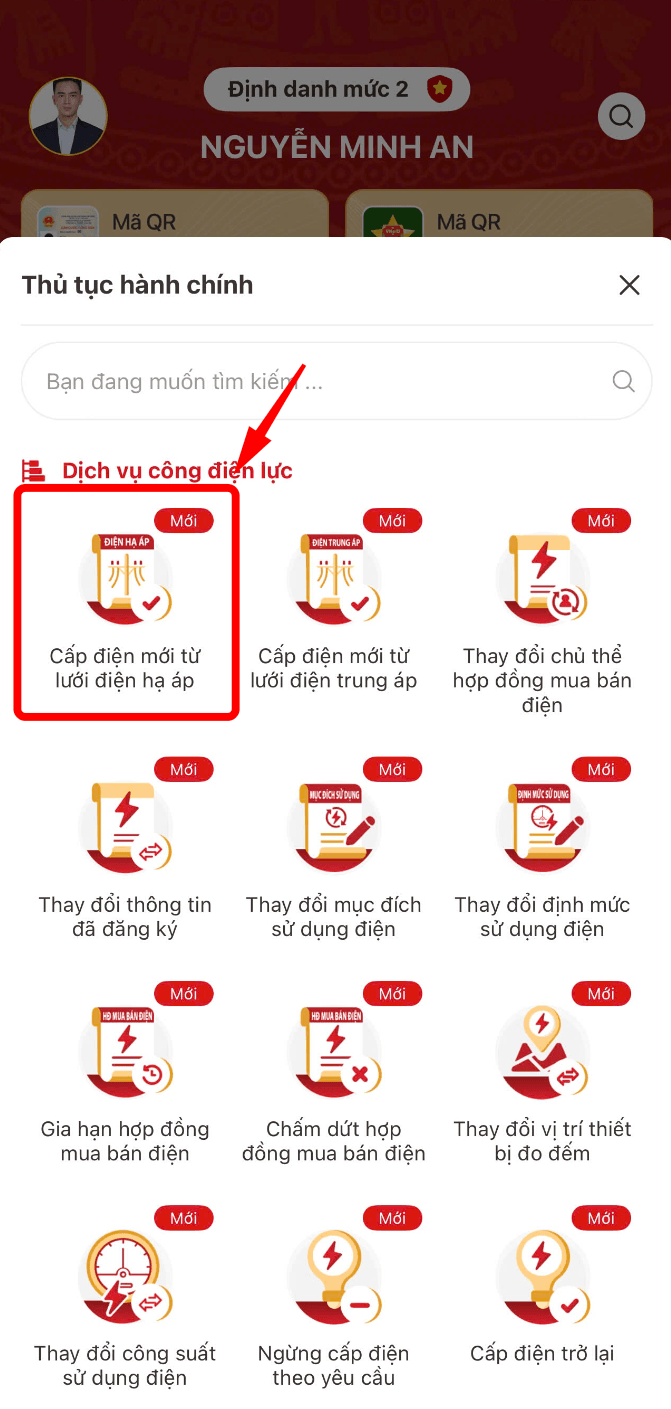Open Thay đổi thông tin đã đăng ký
This screenshot has height=1409, width=671.
pyautogui.click(x=126, y=850)
